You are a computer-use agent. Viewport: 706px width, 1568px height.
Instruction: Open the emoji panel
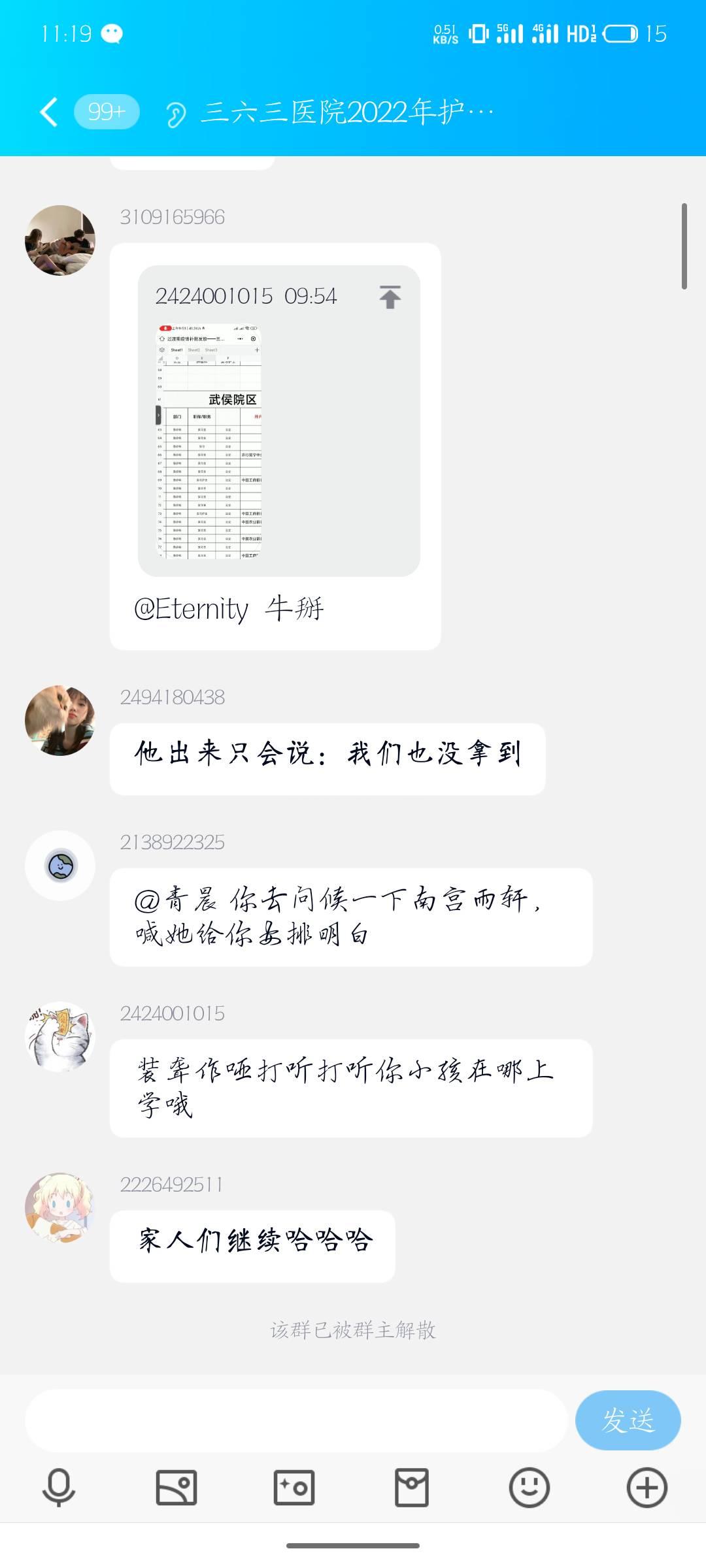(x=529, y=1488)
